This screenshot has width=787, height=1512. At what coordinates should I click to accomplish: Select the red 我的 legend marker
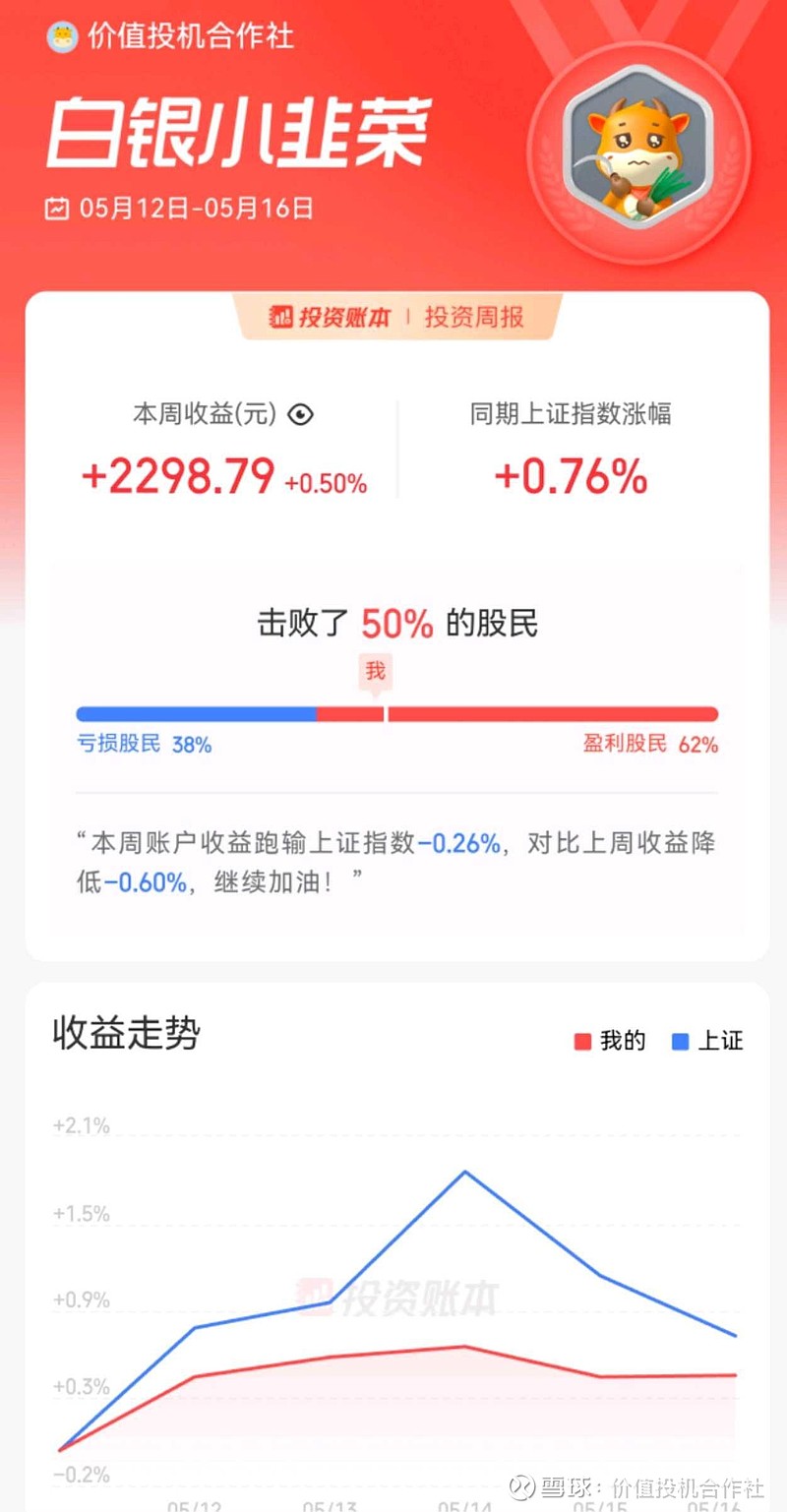(580, 1040)
